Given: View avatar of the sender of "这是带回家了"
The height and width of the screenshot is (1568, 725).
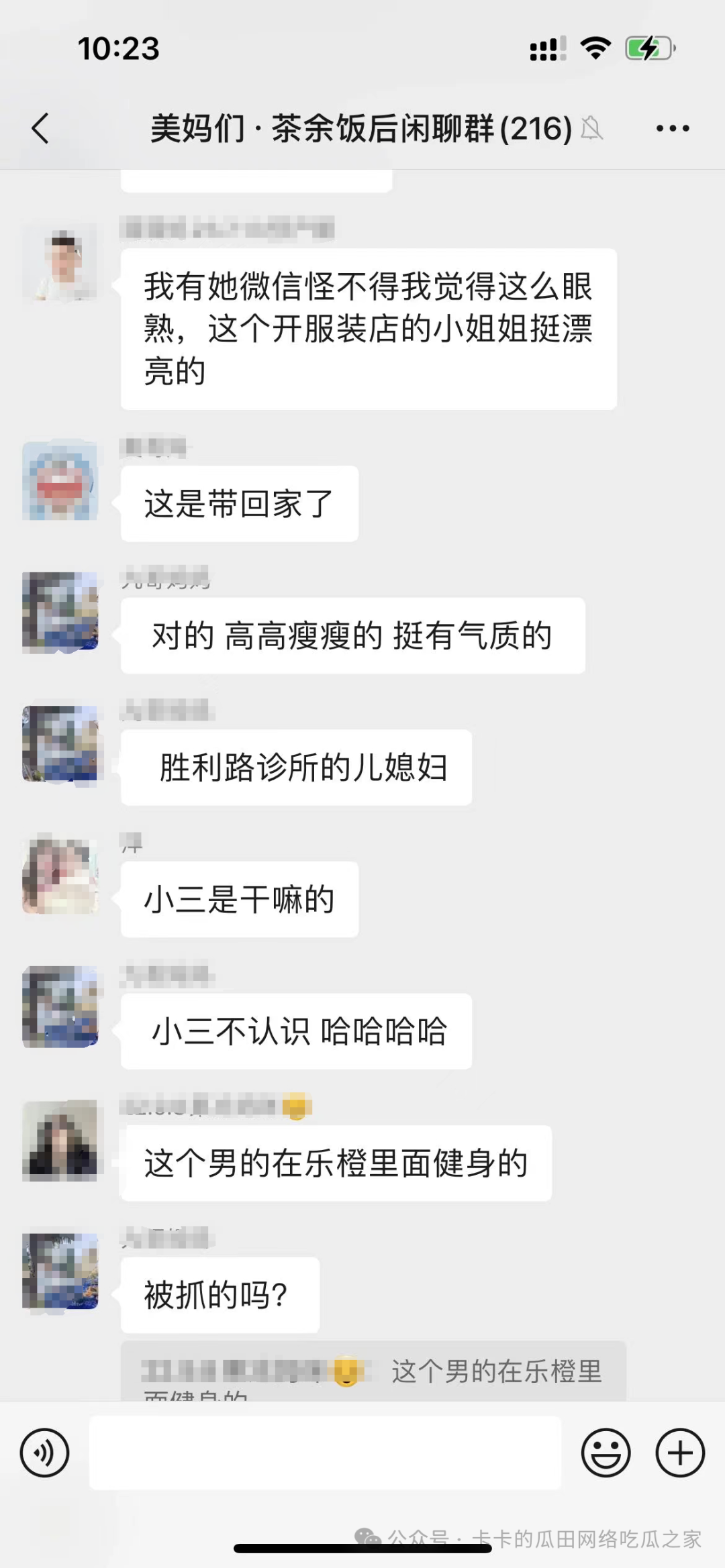Looking at the screenshot, I should point(60,480).
